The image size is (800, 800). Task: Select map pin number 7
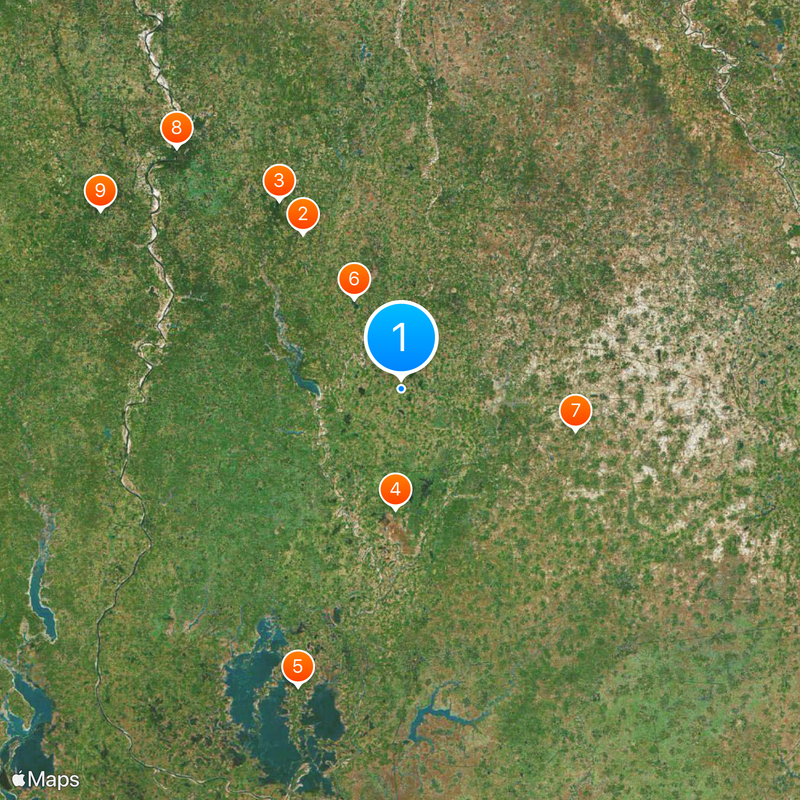coord(575,410)
